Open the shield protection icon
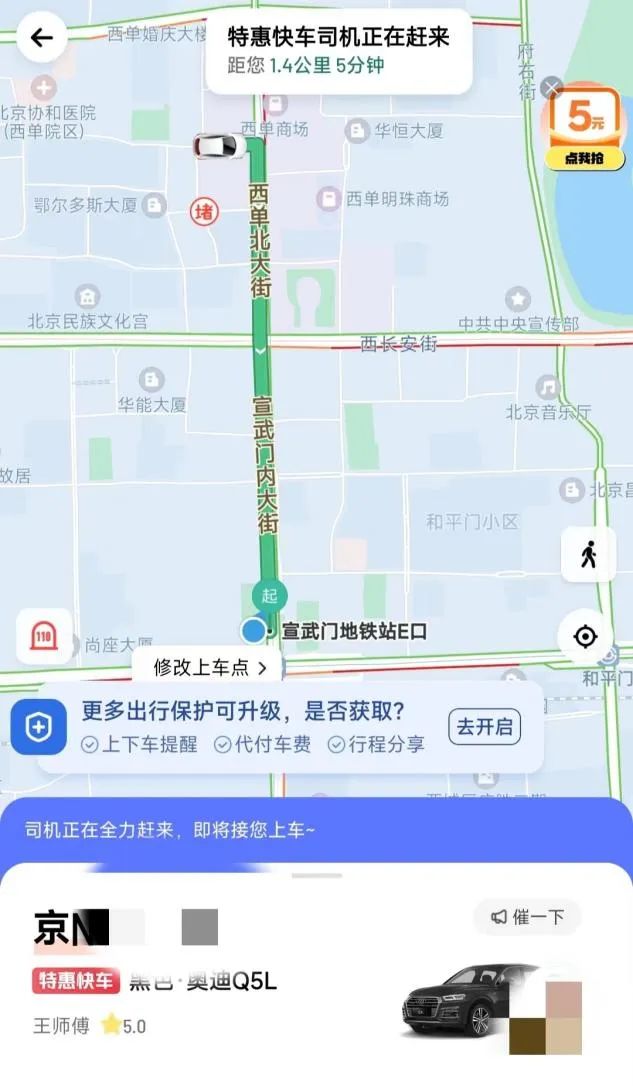Image resolution: width=633 pixels, height=1086 pixels. coord(39,727)
